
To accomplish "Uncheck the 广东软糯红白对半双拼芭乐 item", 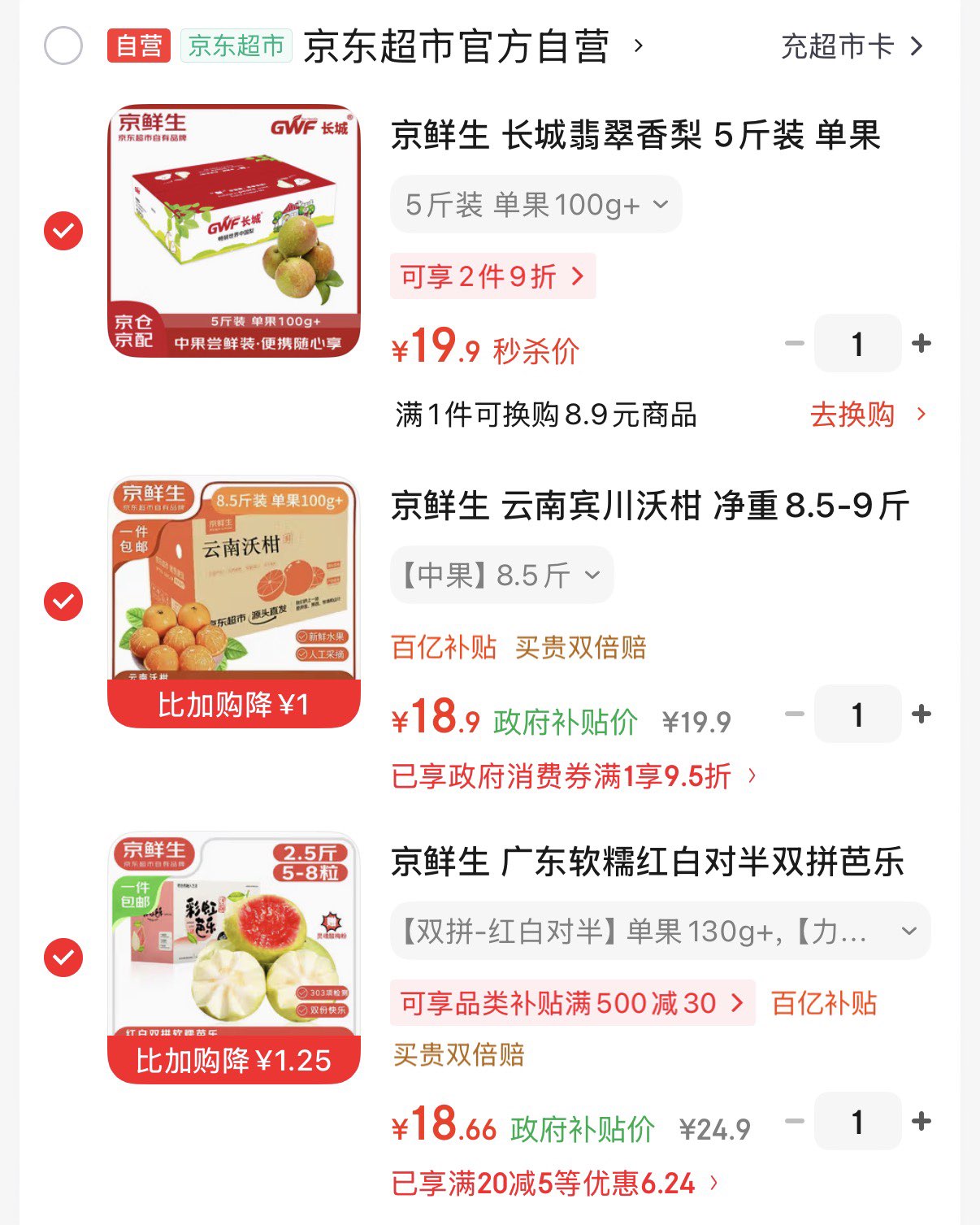I will 63,958.
